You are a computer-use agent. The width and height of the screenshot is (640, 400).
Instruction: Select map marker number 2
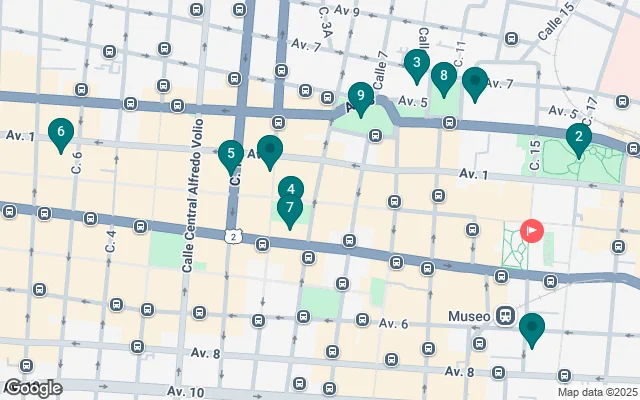pos(578,138)
